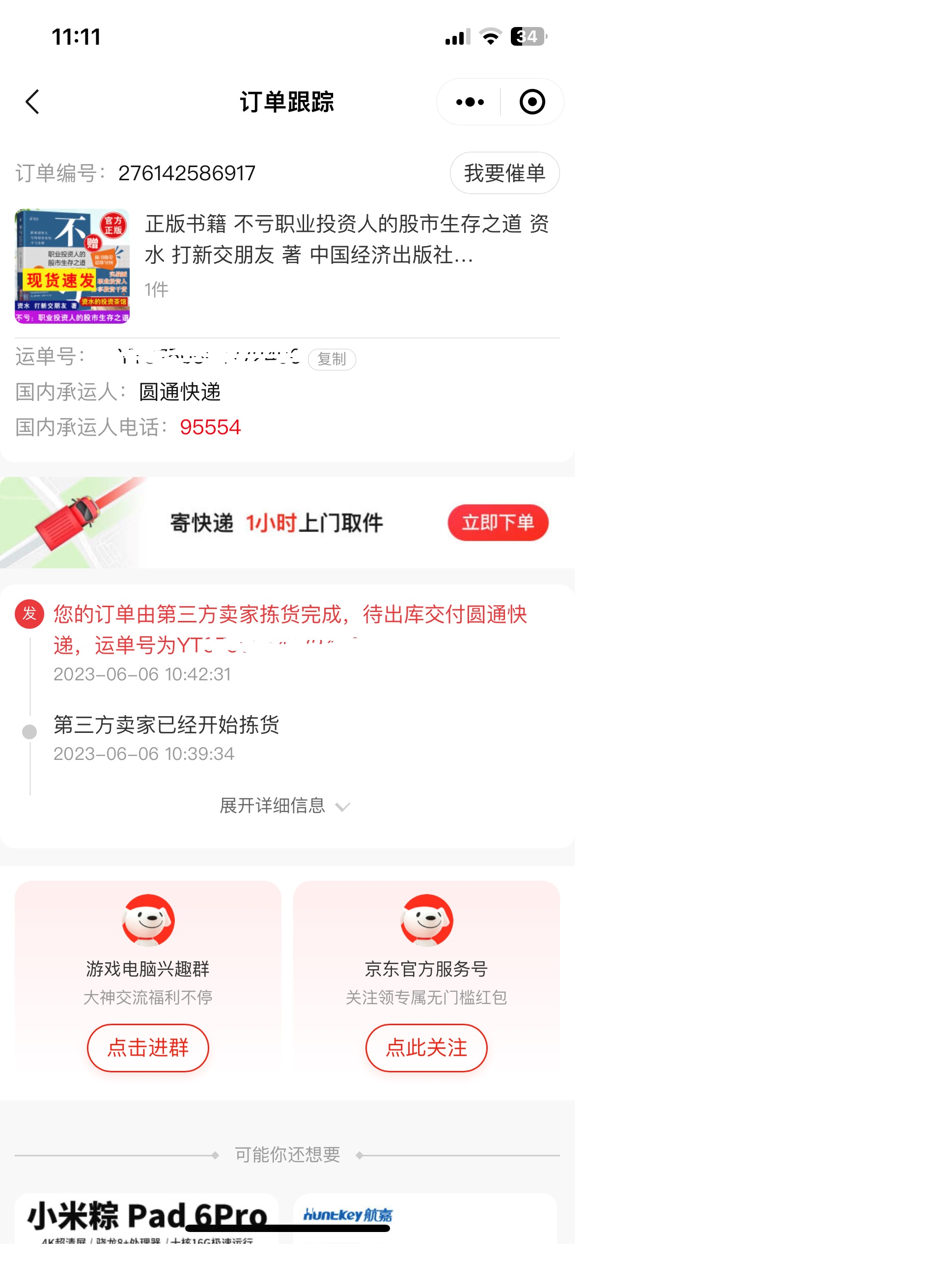
Task: Close the mini program with the circle icon
Action: pyautogui.click(x=532, y=102)
